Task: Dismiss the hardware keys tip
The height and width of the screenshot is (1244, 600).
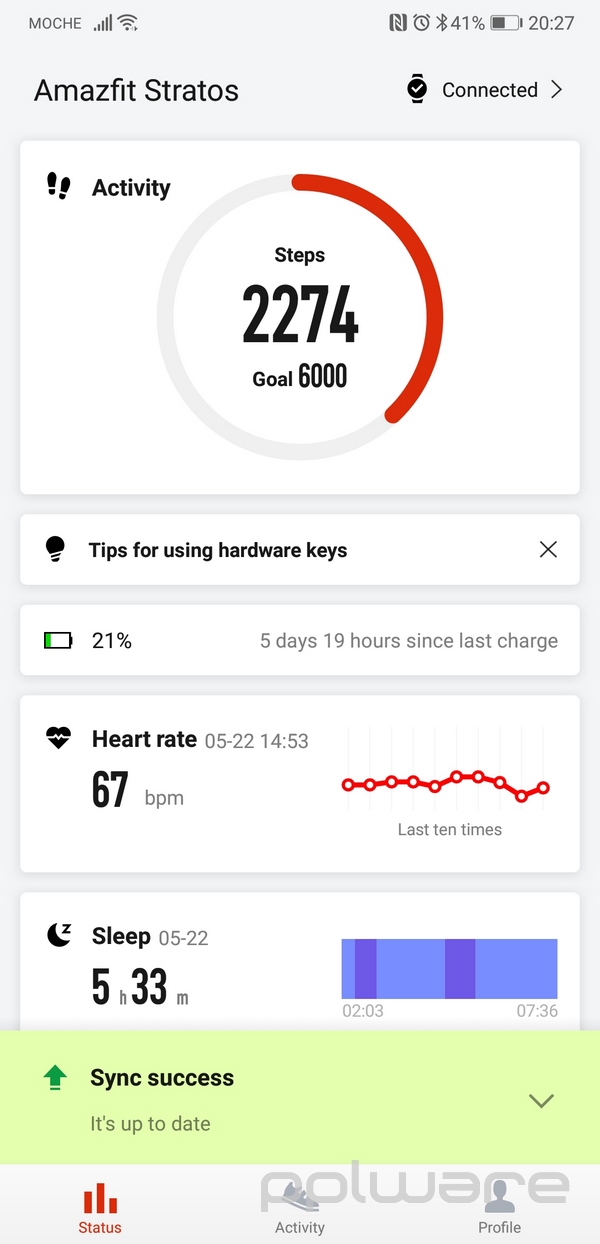Action: pos(548,550)
